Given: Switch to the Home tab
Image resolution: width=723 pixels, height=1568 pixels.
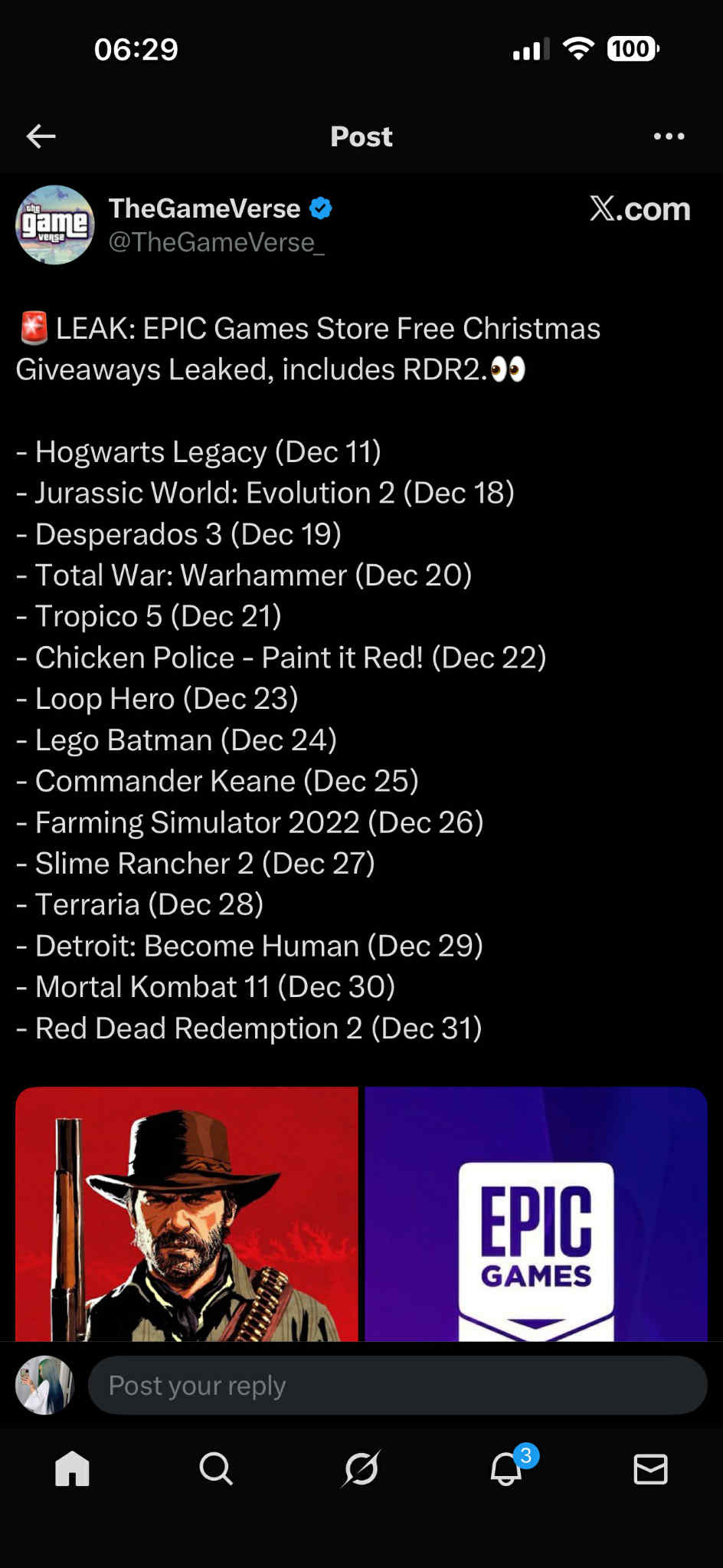Looking at the screenshot, I should 72,1469.
